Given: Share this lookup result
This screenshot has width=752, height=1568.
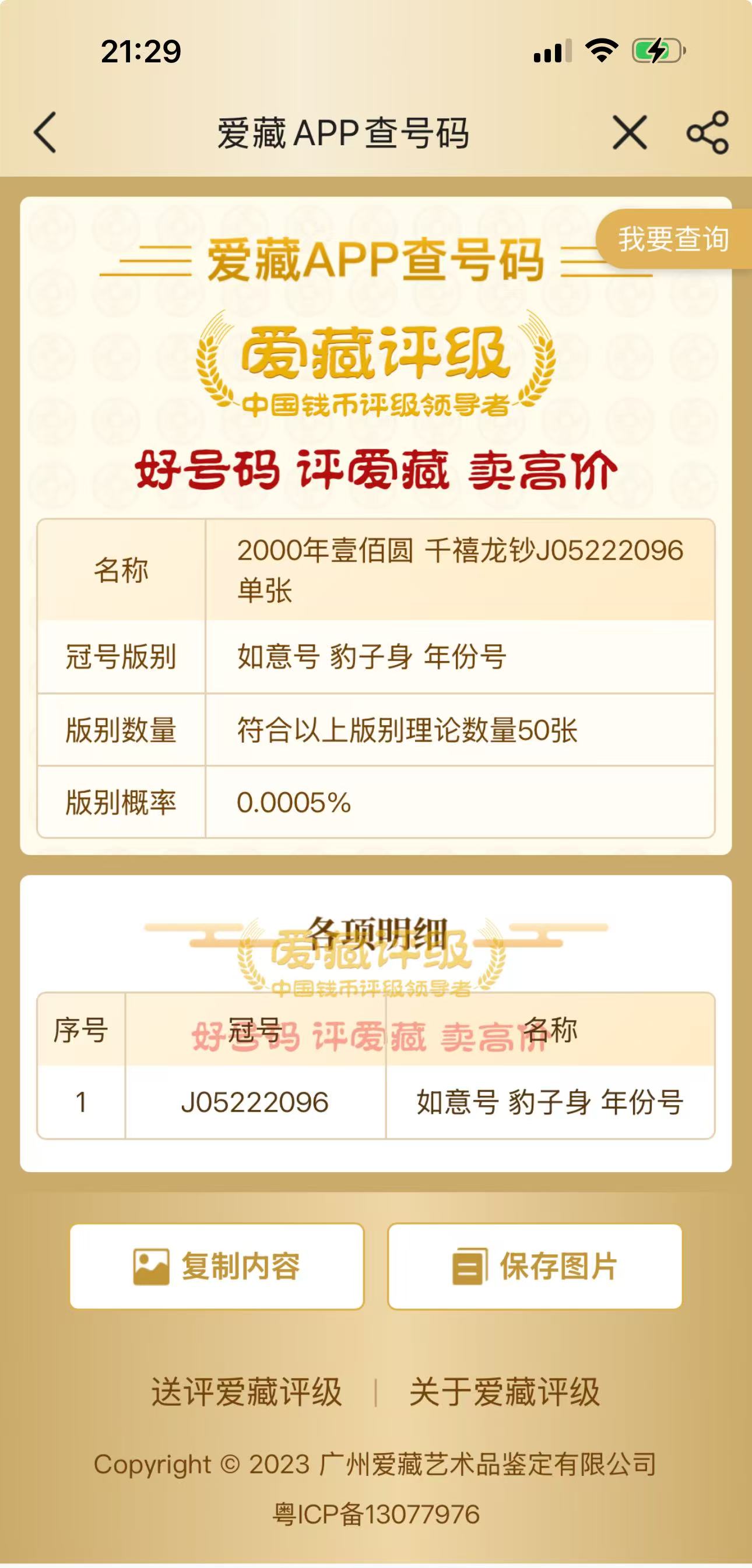Looking at the screenshot, I should pos(708,133).
